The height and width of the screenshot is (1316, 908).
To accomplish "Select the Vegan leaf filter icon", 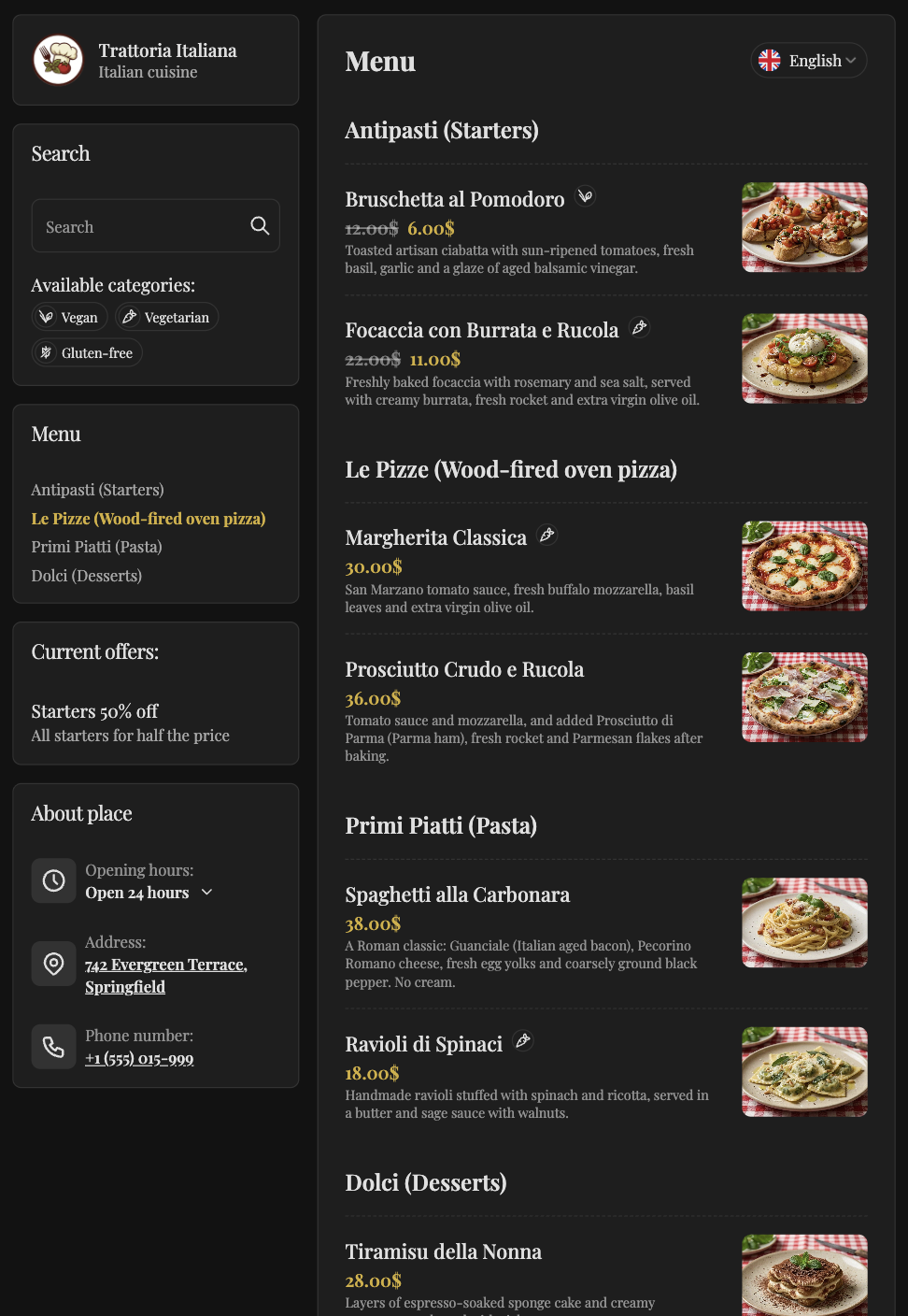I will (x=46, y=316).
